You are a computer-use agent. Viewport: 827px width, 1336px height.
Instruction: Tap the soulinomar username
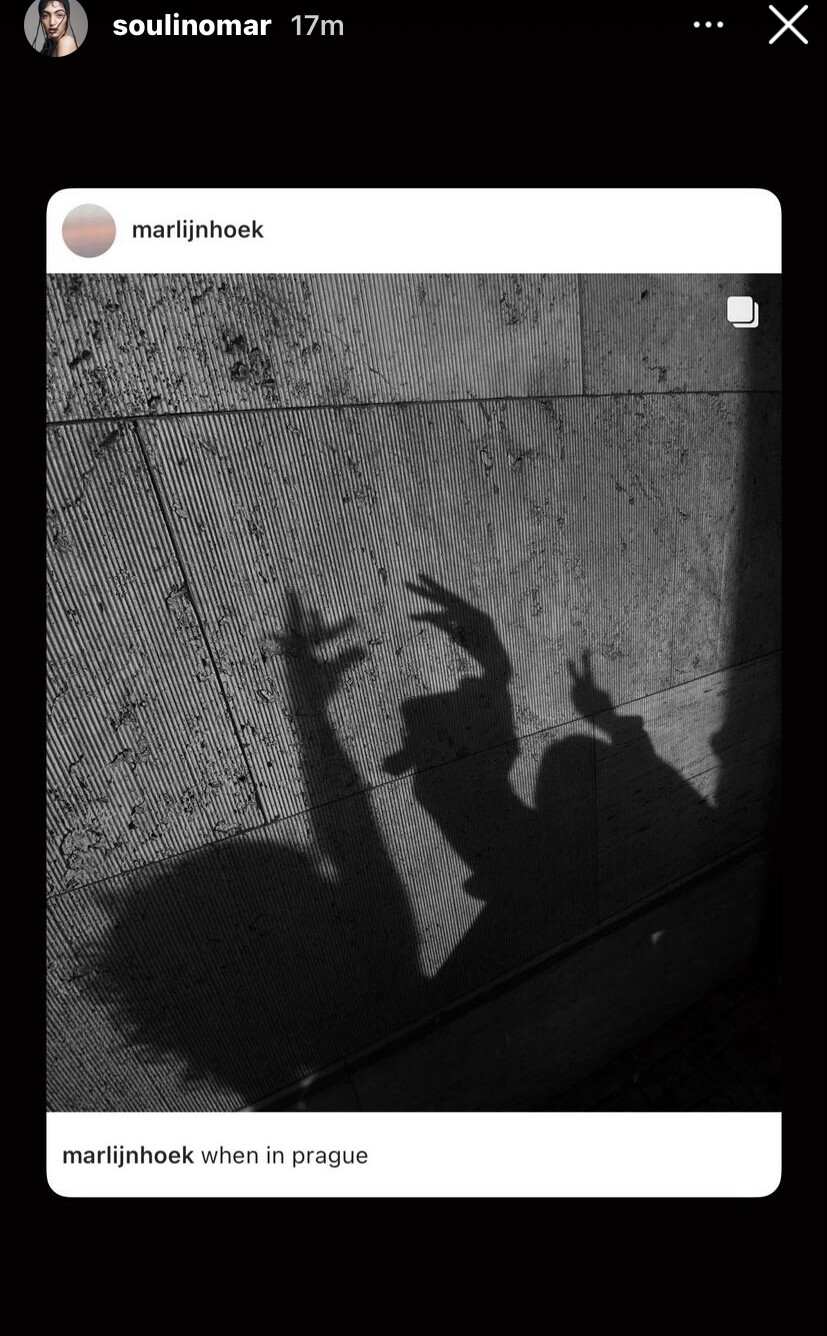[x=191, y=26]
